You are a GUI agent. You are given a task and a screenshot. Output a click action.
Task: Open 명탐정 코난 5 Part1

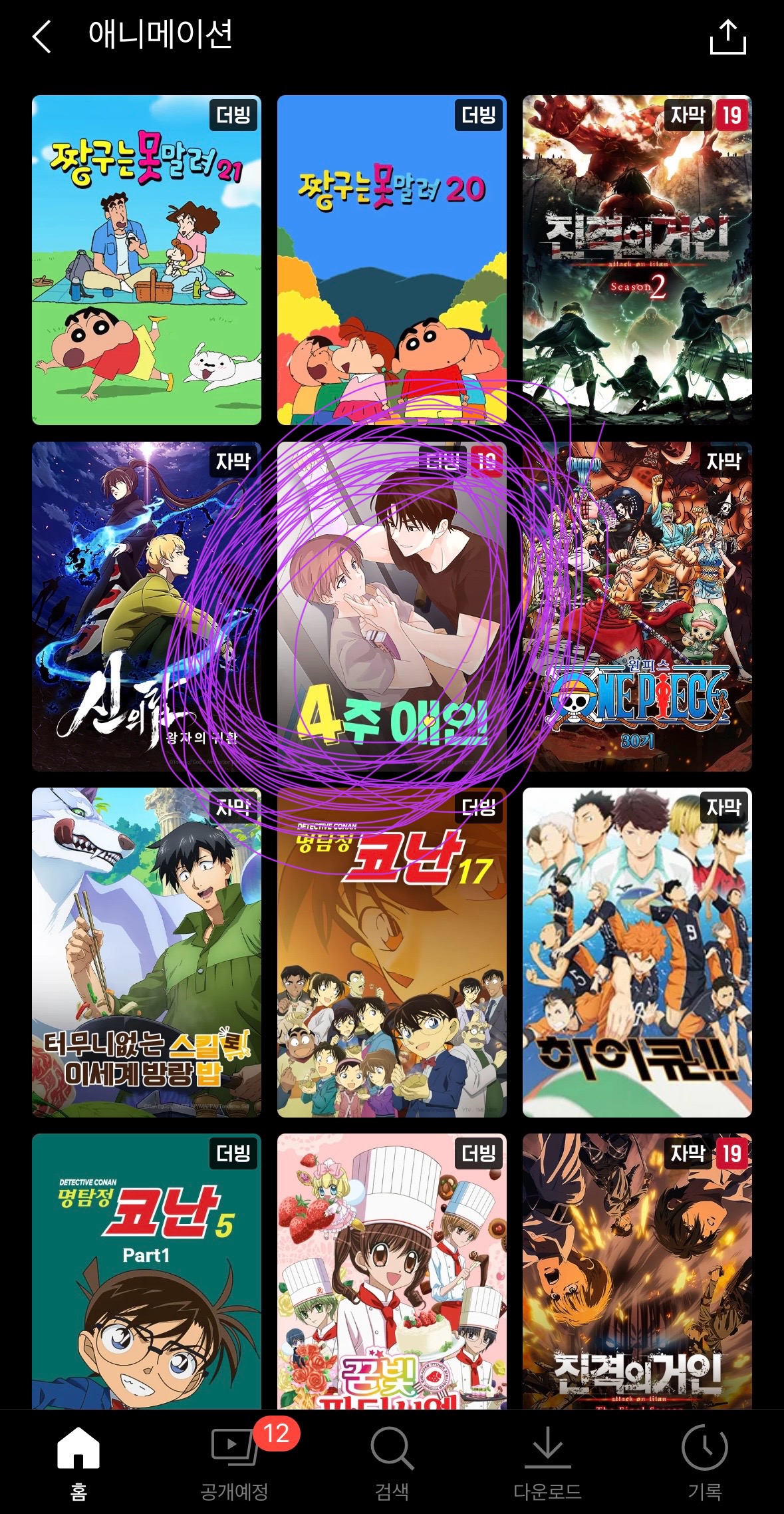click(x=146, y=1271)
